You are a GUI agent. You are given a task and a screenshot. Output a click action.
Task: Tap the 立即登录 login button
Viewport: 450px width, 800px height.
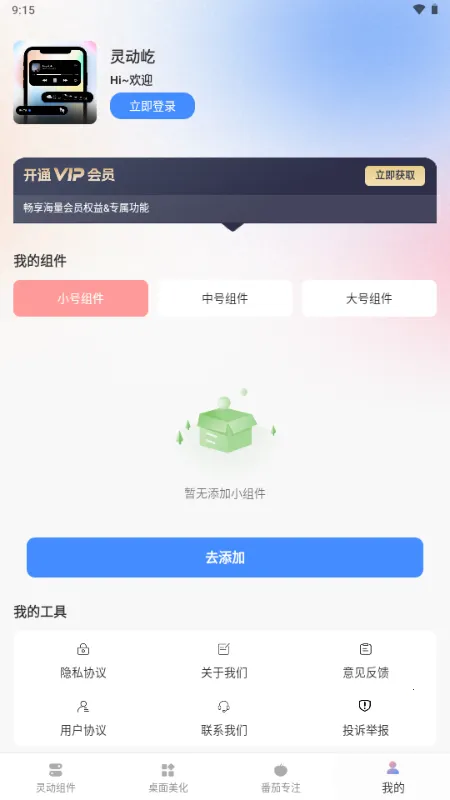[x=152, y=106]
